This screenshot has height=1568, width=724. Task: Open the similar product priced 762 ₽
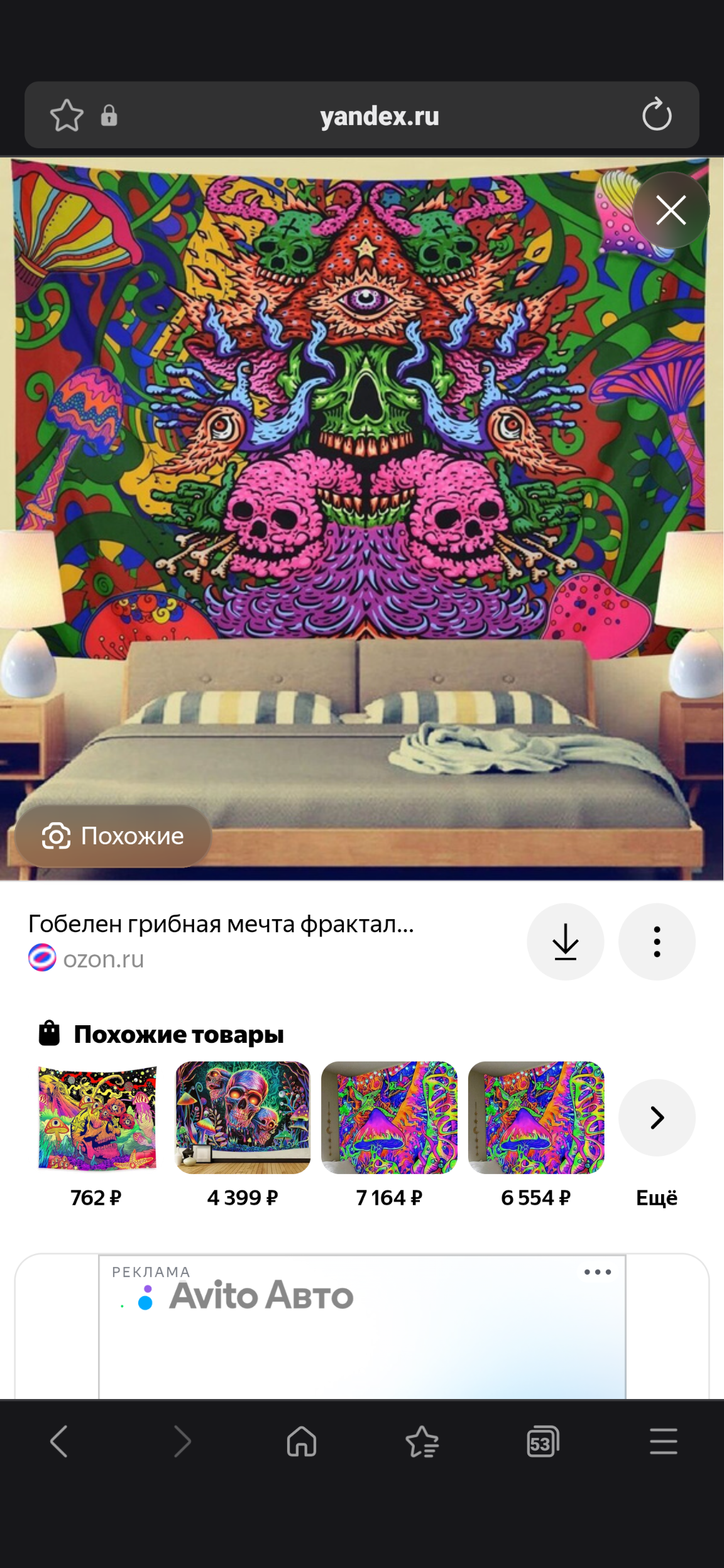pos(97,1117)
